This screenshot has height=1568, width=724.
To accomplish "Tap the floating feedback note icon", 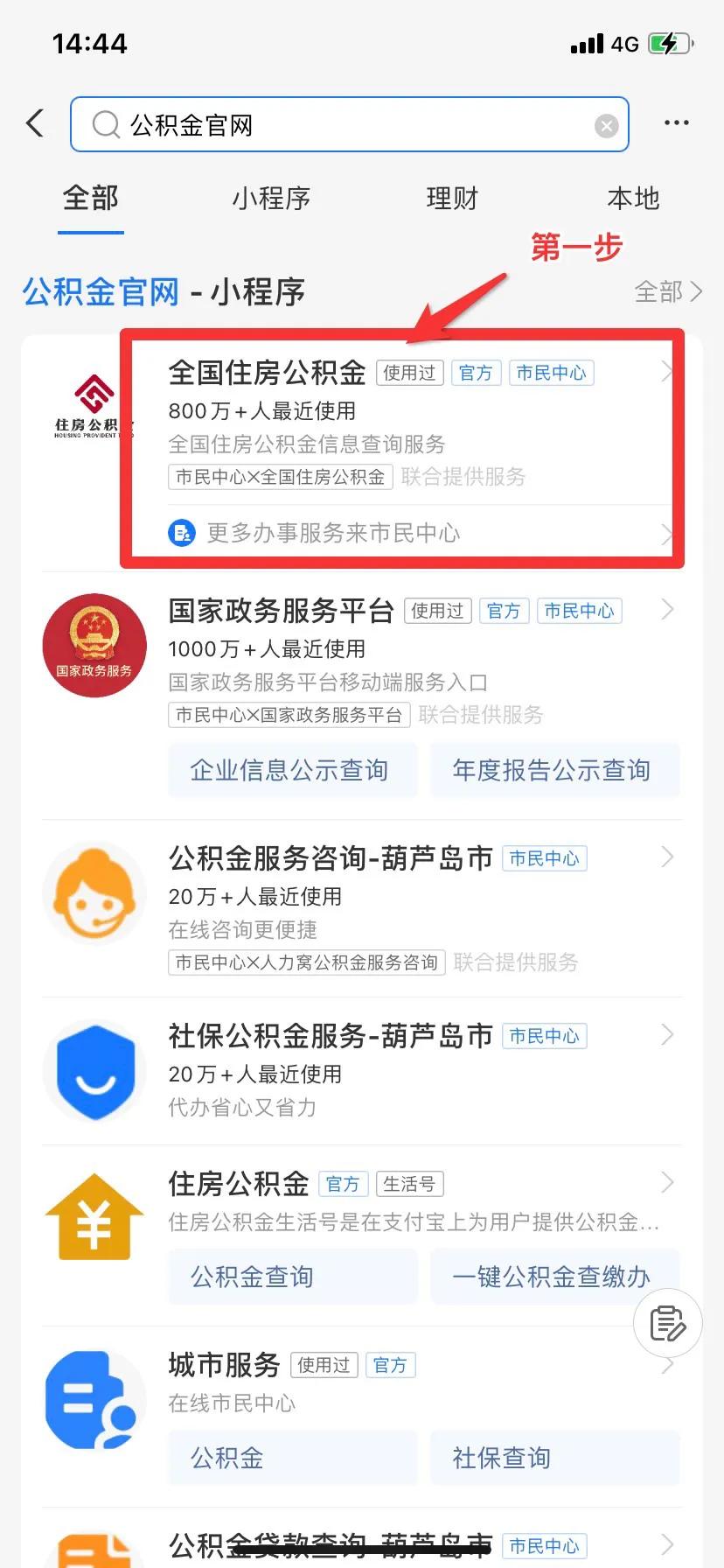I will 667,1323.
